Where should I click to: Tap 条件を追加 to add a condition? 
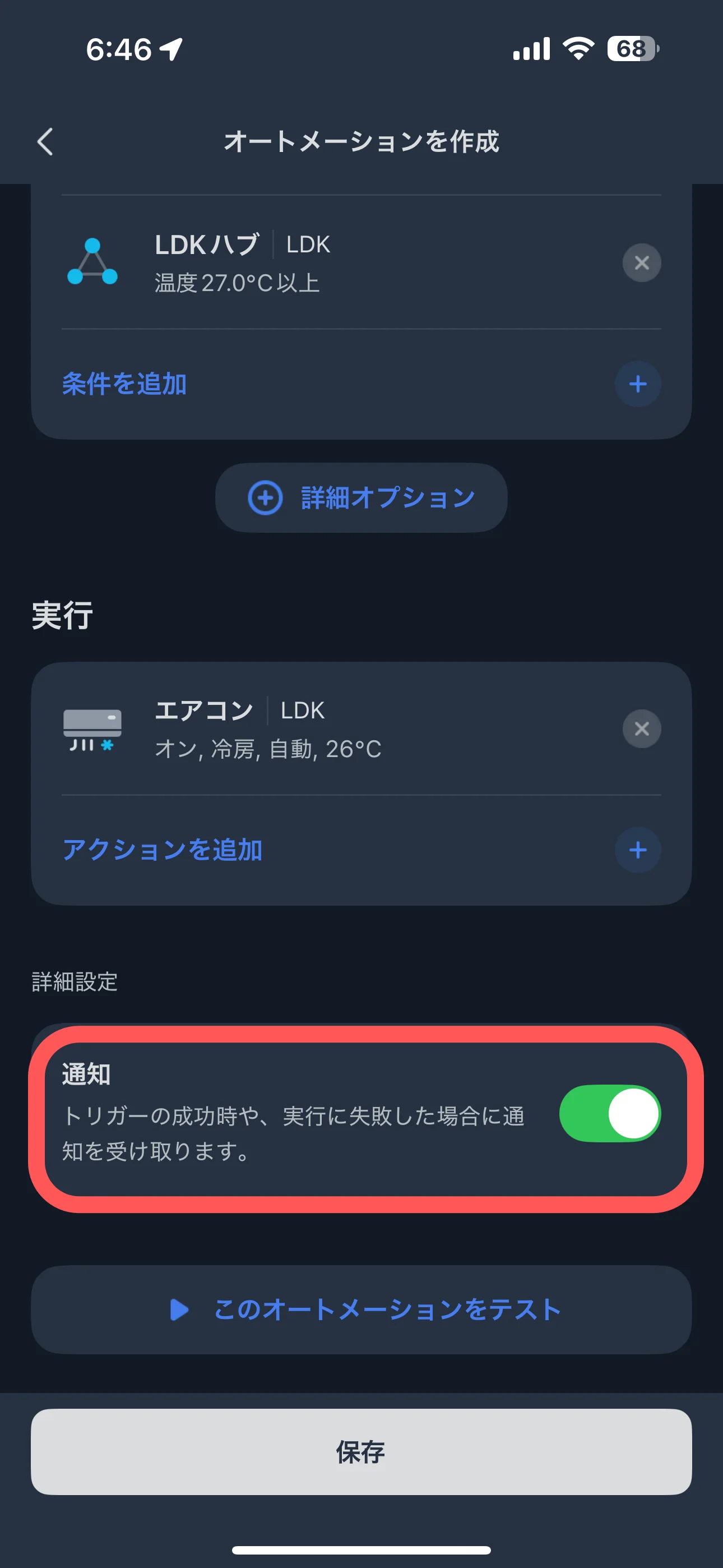coord(125,384)
